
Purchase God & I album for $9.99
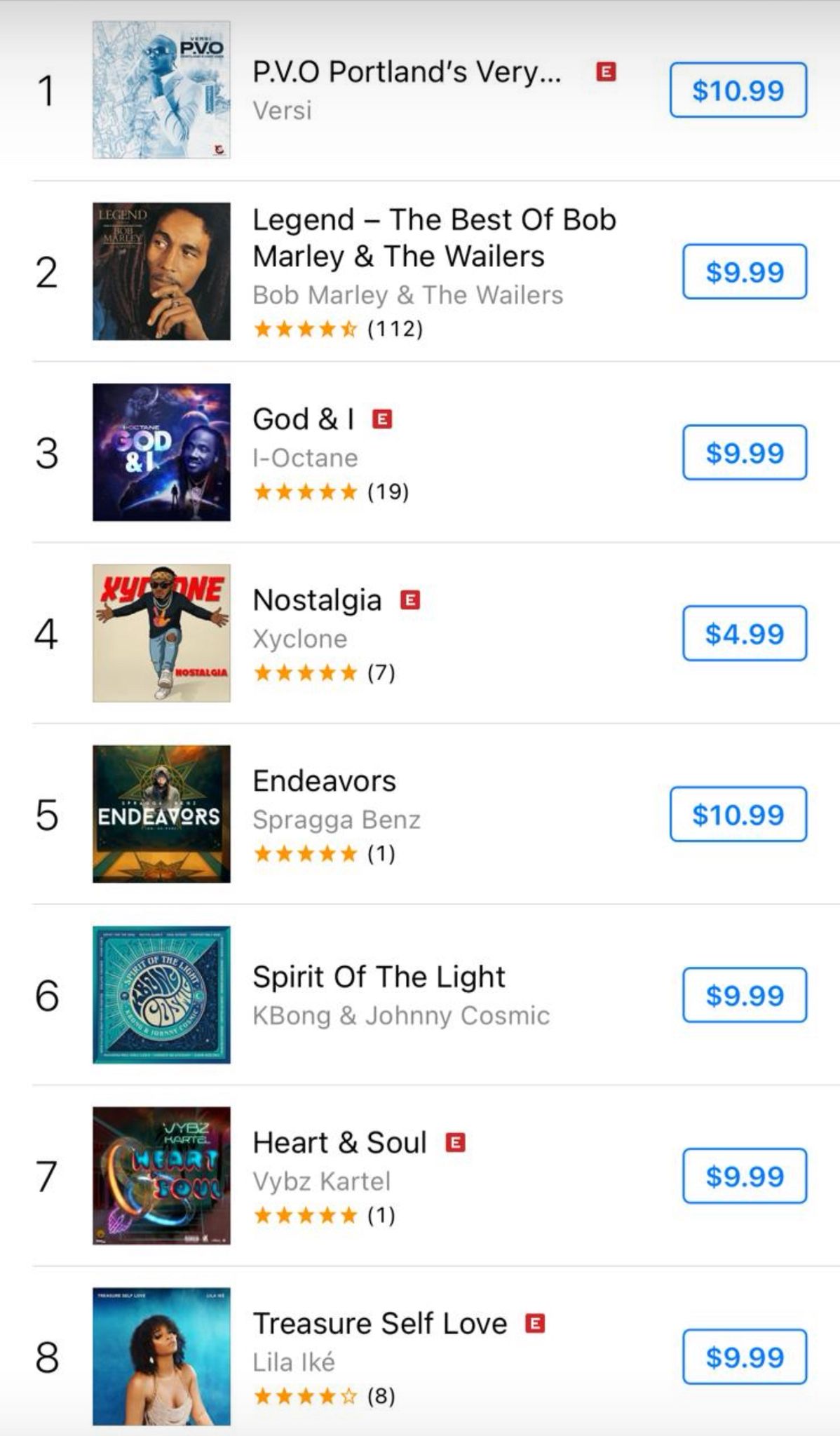(744, 452)
